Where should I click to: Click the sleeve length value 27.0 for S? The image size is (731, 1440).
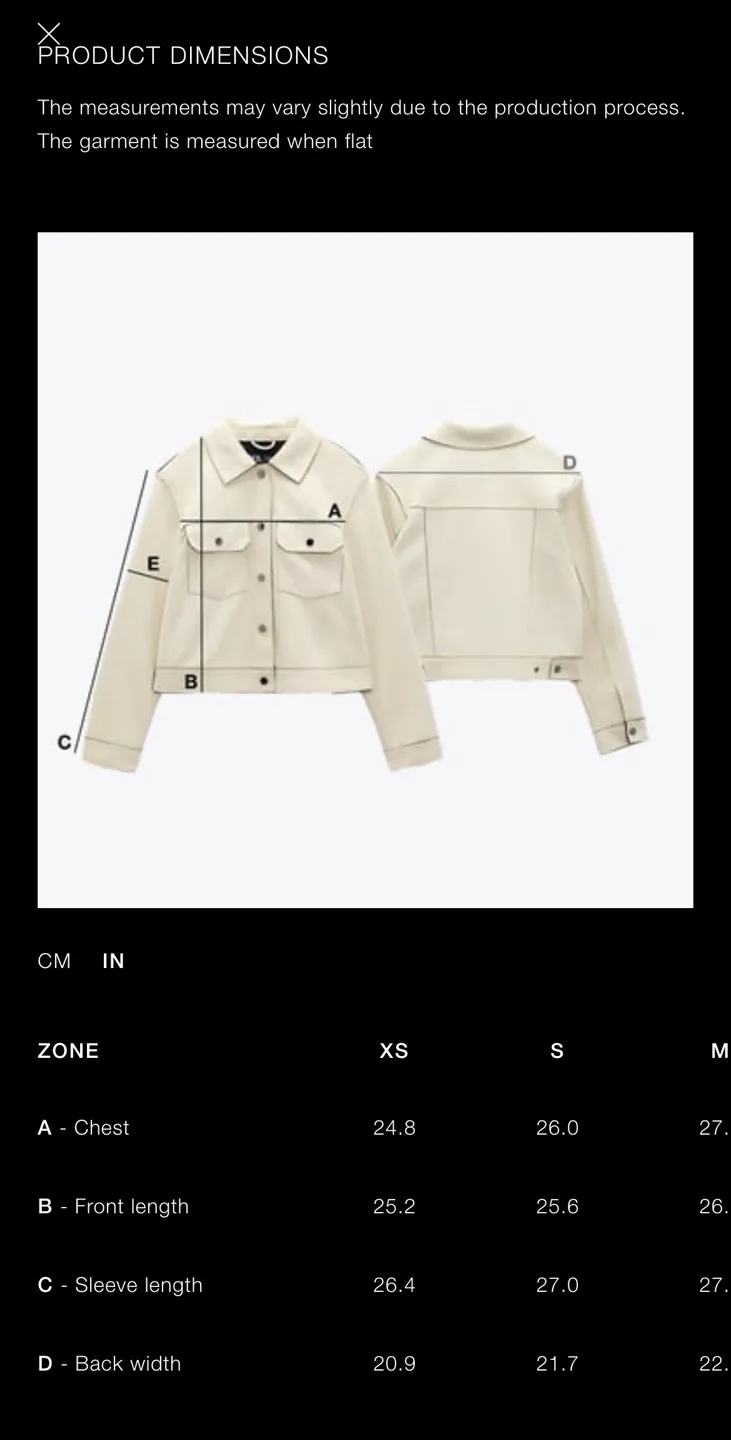point(557,1285)
